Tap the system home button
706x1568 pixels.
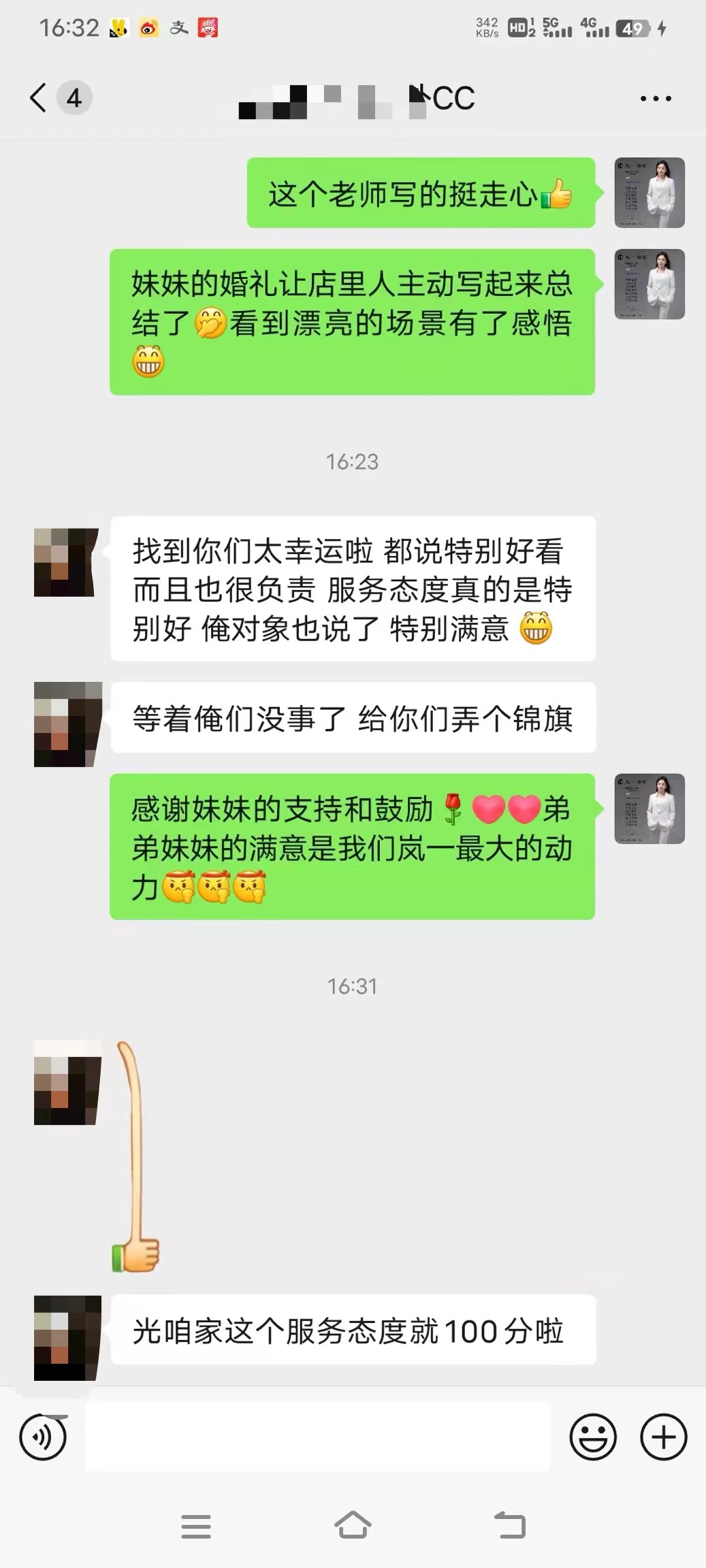pyautogui.click(x=353, y=1526)
